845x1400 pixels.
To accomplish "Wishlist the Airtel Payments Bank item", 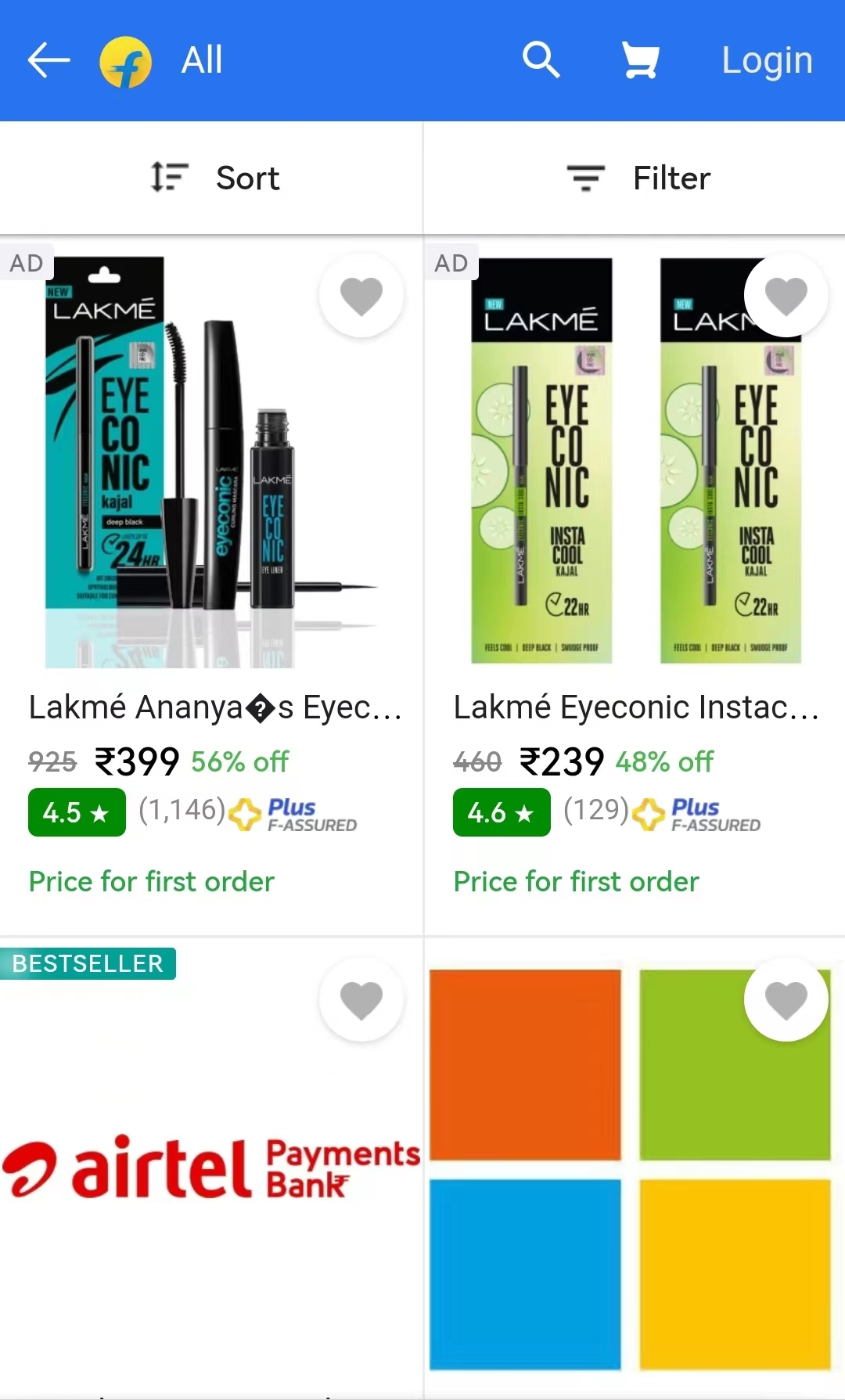I will (x=361, y=1000).
